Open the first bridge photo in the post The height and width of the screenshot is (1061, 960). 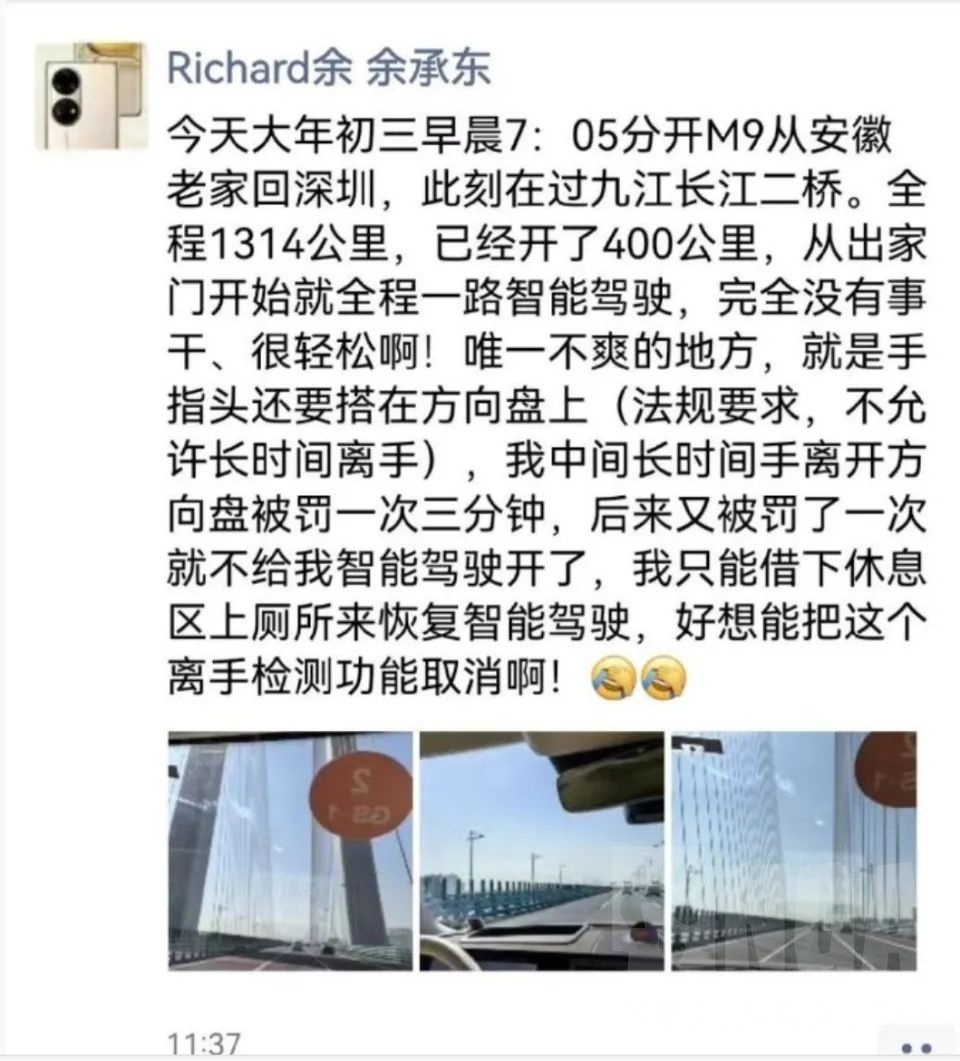click(x=290, y=850)
